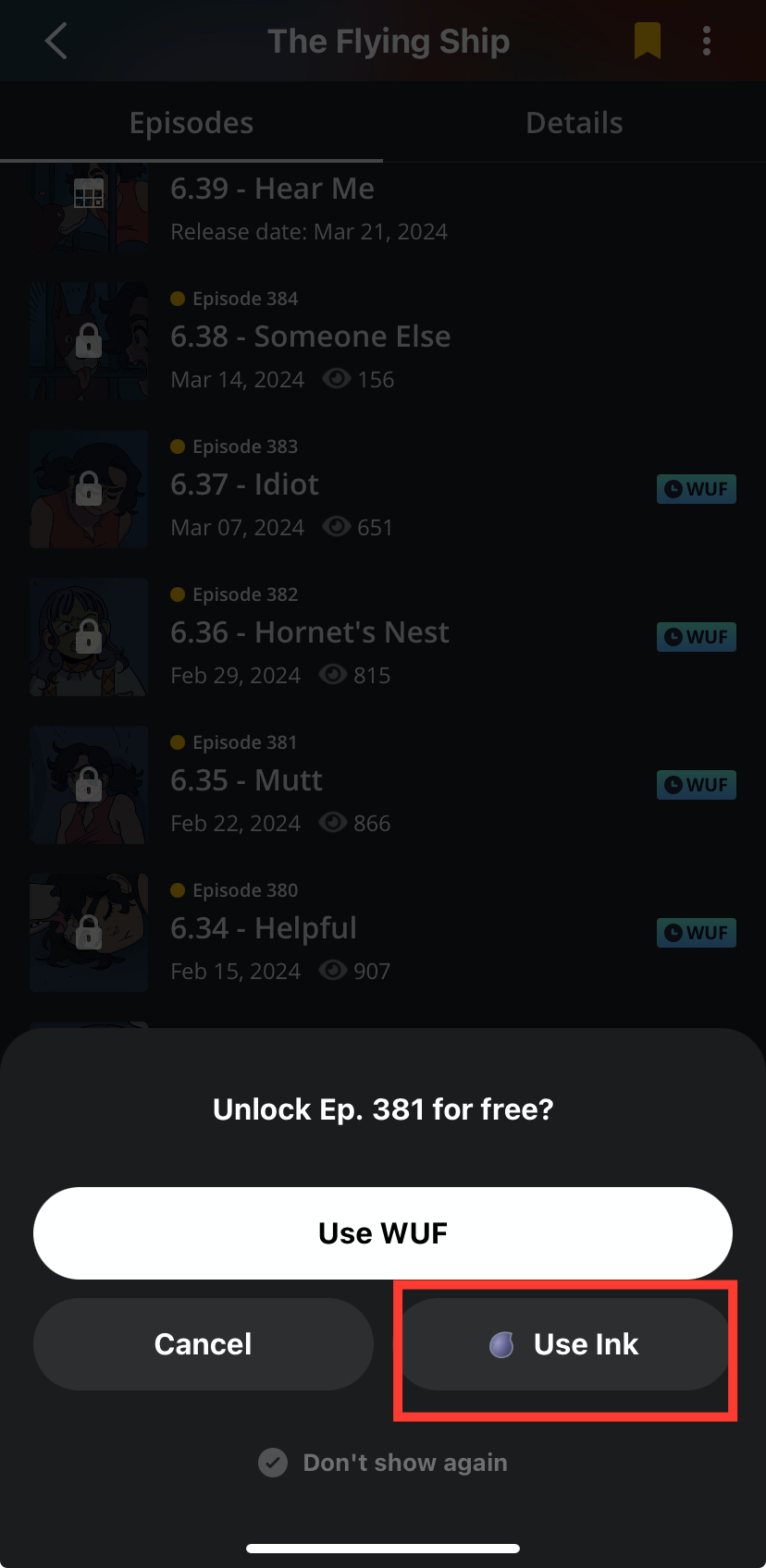This screenshot has width=766, height=1568.
Task: Tap the Use WUF button
Action: [383, 1233]
